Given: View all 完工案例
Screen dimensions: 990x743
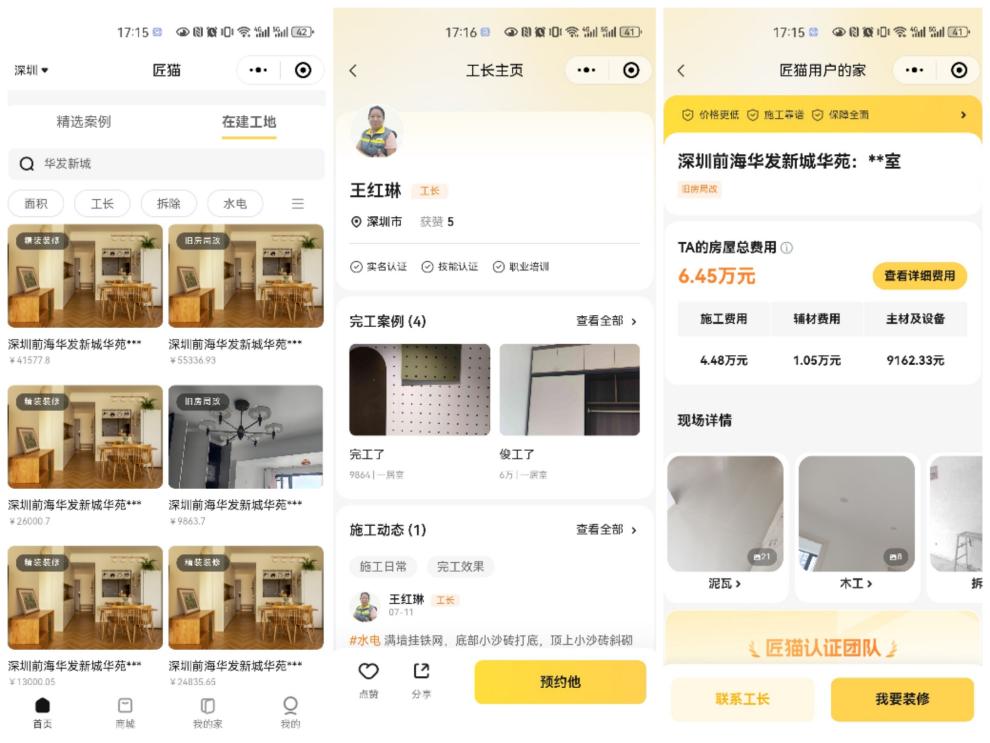Looking at the screenshot, I should 606,321.
